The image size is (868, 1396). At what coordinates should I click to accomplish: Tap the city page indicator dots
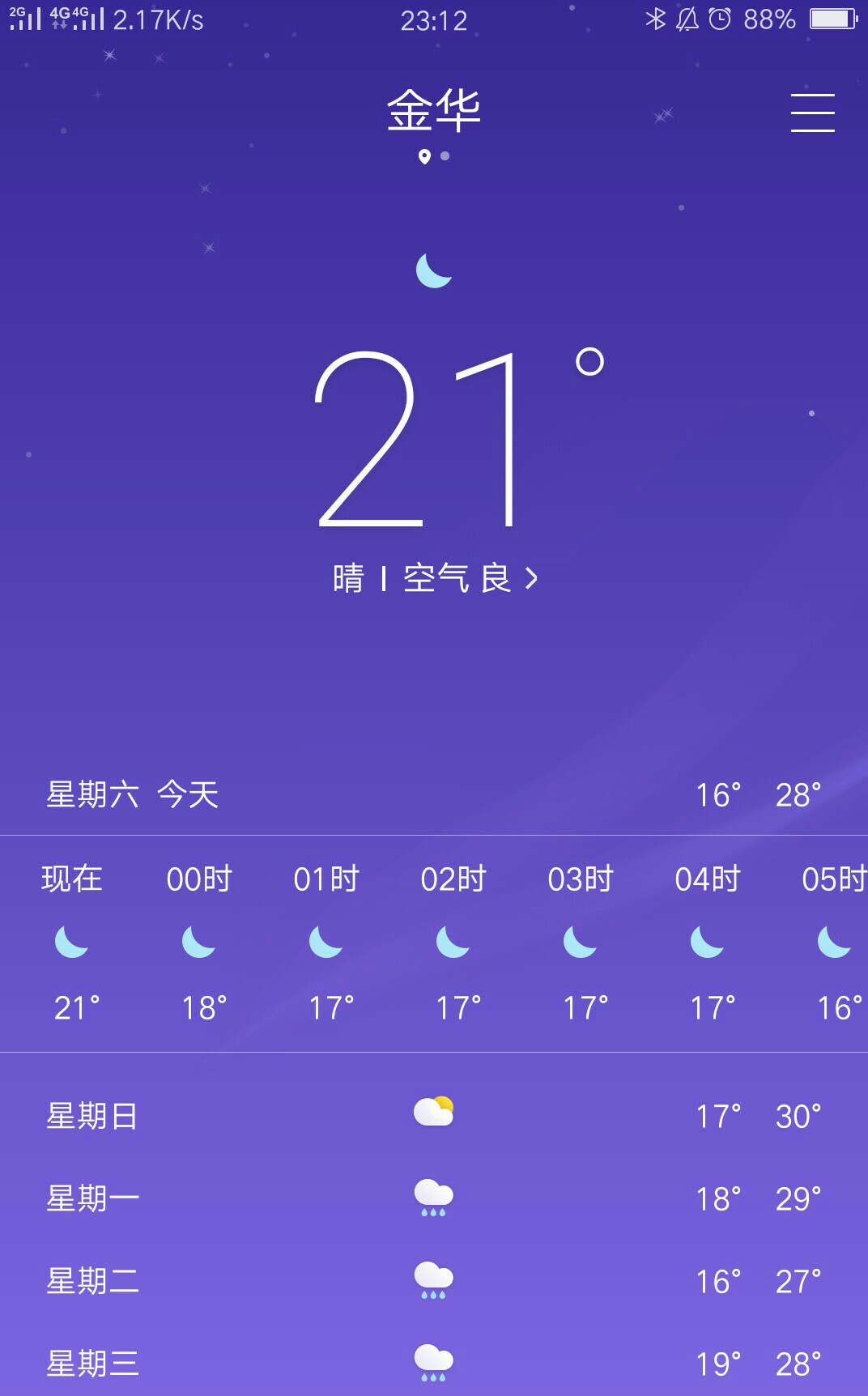point(434,156)
